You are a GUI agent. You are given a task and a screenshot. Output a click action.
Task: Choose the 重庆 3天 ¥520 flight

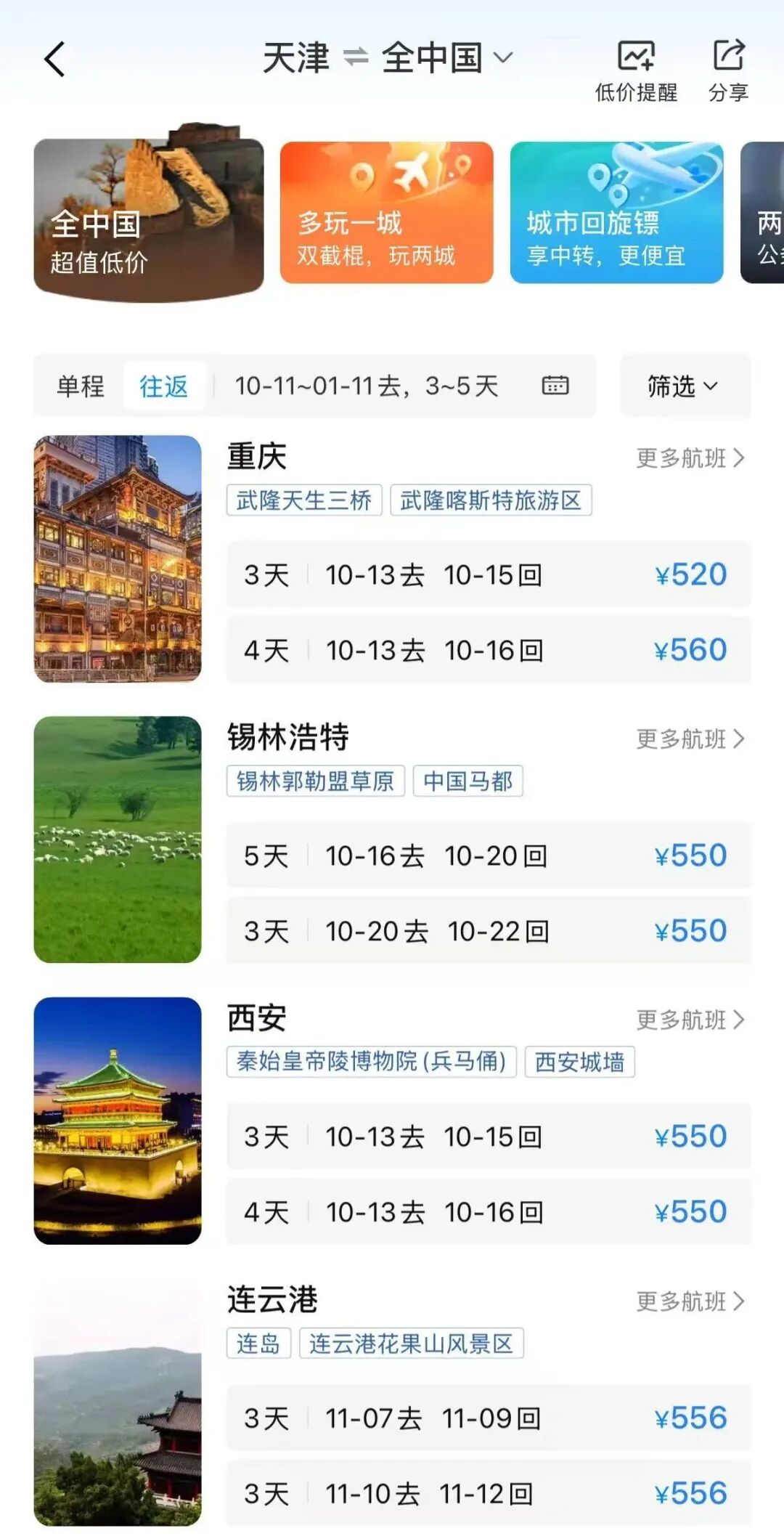click(x=489, y=574)
